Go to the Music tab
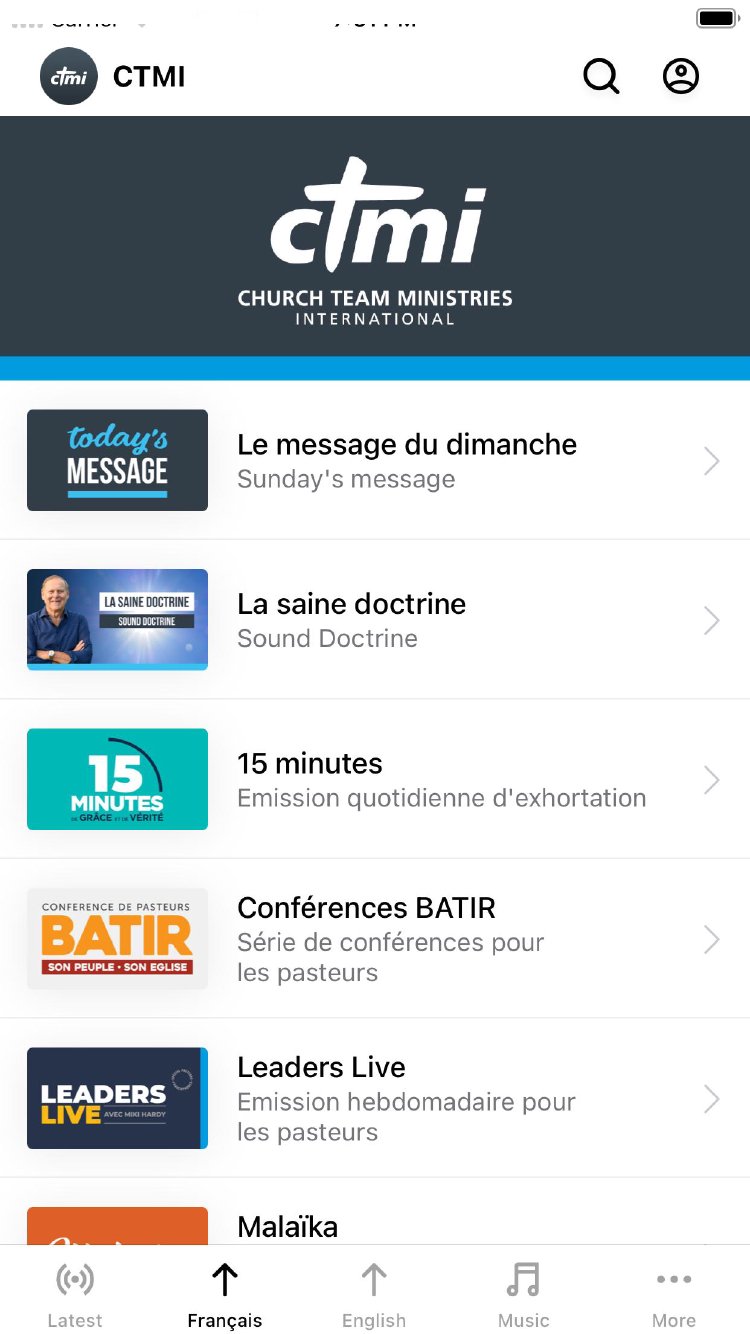This screenshot has height=1334, width=750. click(524, 1294)
